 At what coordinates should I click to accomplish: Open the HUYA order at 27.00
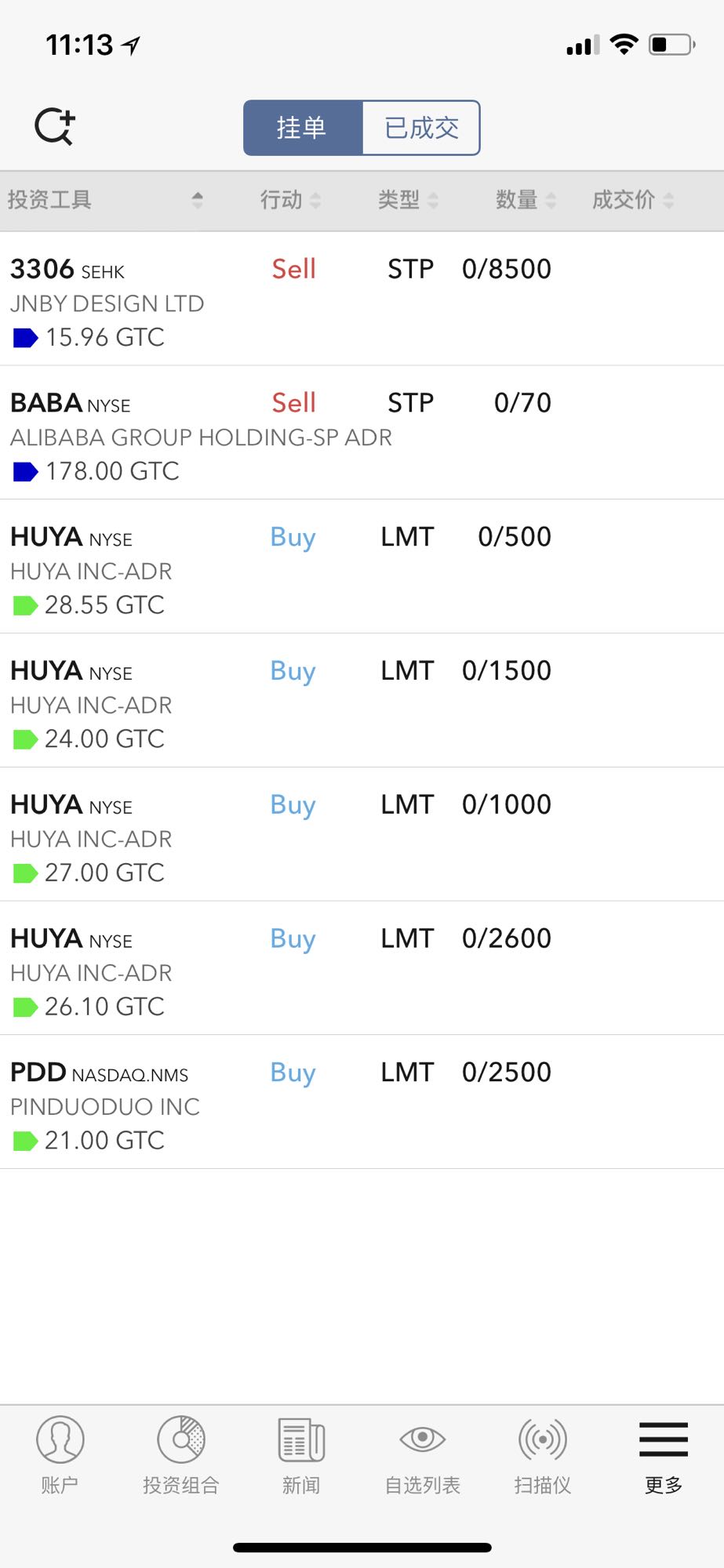(362, 835)
